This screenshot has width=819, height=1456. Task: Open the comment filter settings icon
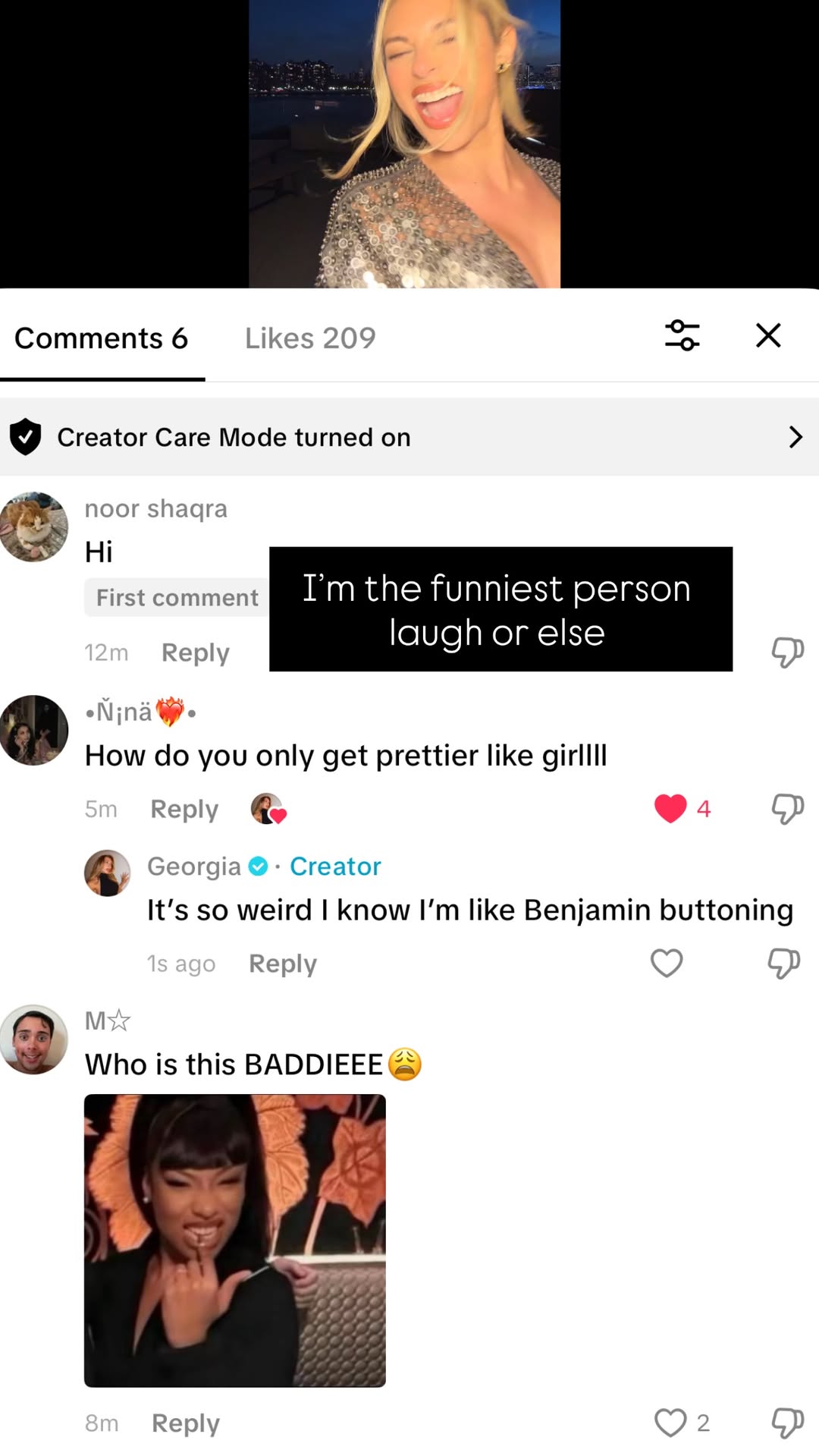pyautogui.click(x=682, y=335)
